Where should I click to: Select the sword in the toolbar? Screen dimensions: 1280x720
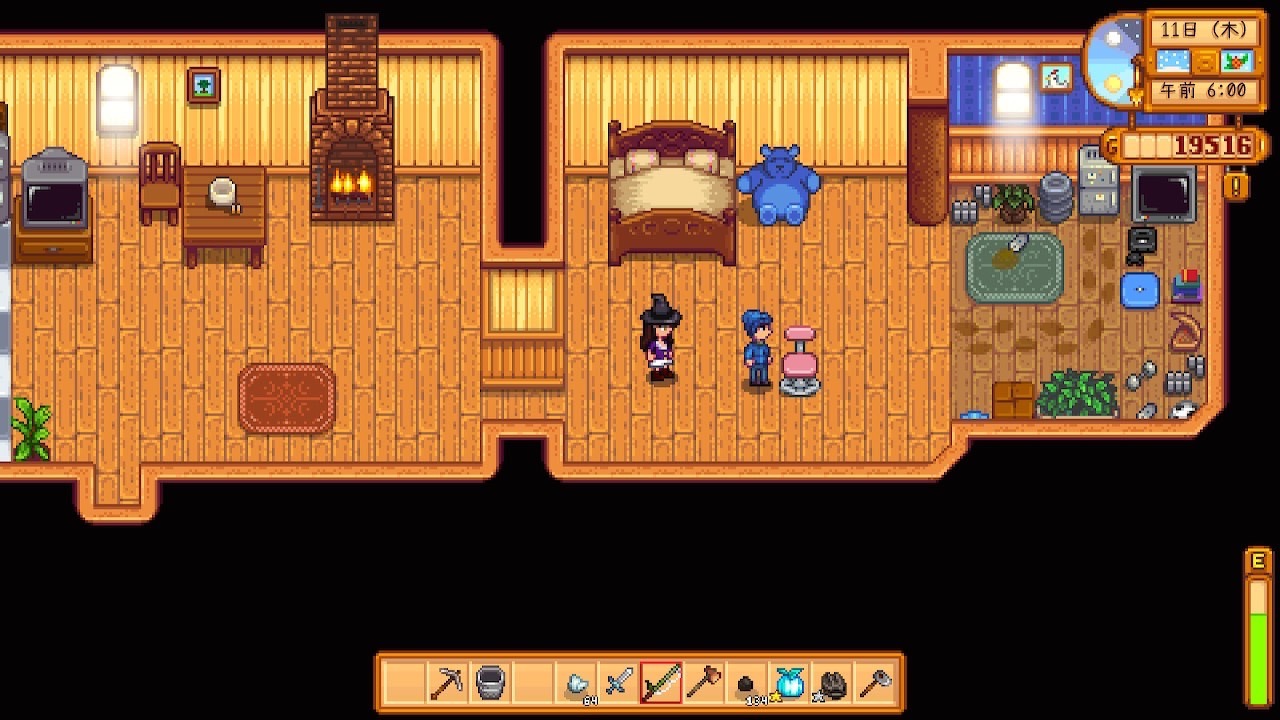coord(619,684)
